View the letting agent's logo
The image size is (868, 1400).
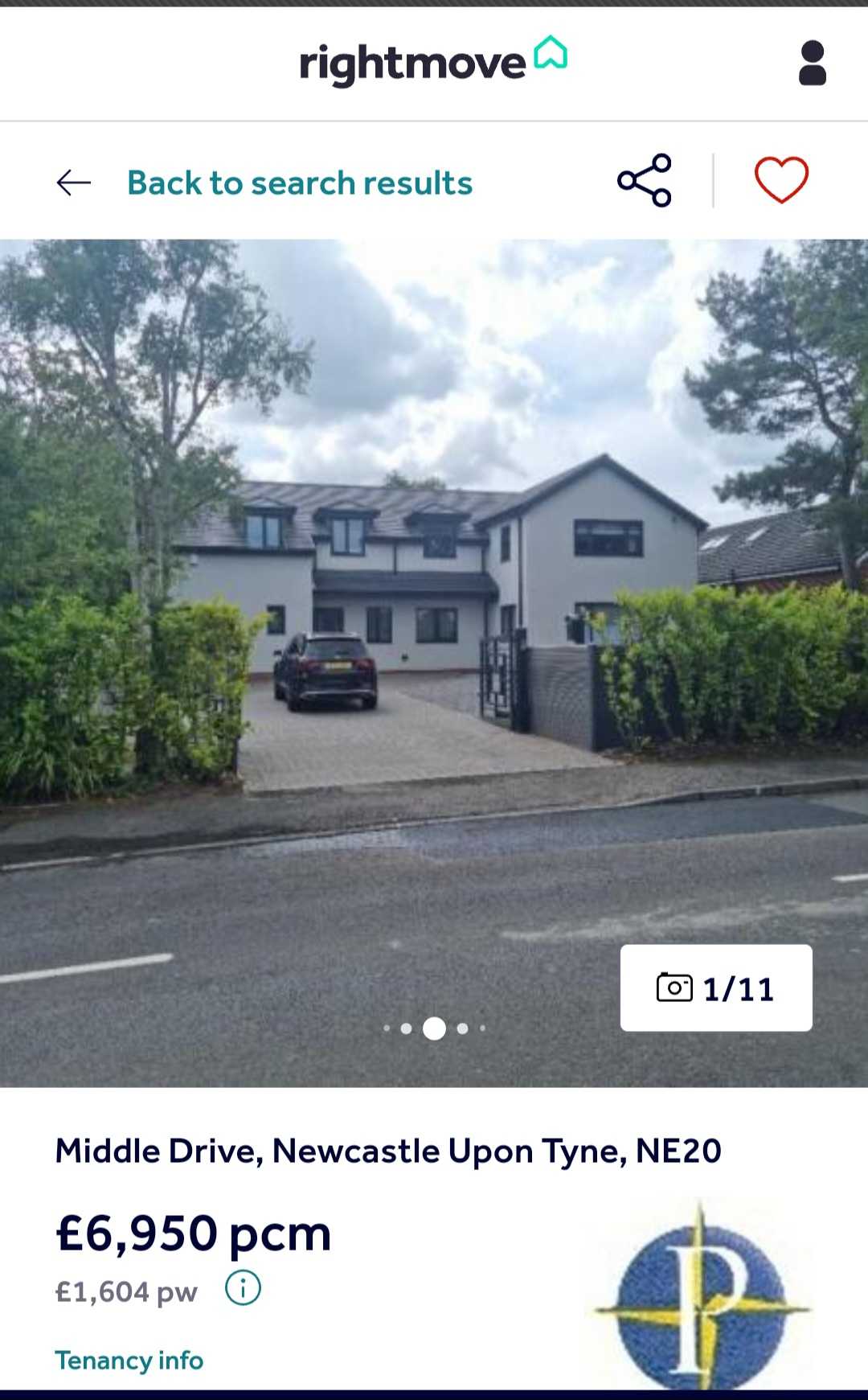[701, 1295]
